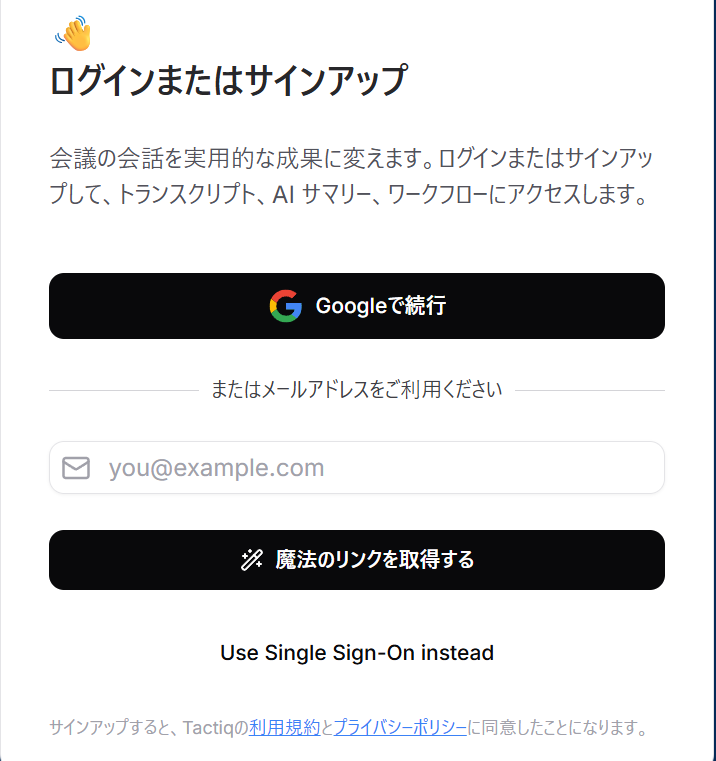Open the 利用規約 terms link

pos(285,728)
